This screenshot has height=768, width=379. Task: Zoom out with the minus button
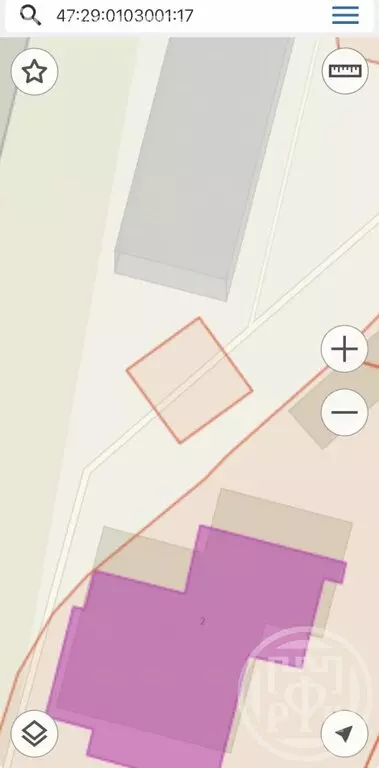[345, 412]
